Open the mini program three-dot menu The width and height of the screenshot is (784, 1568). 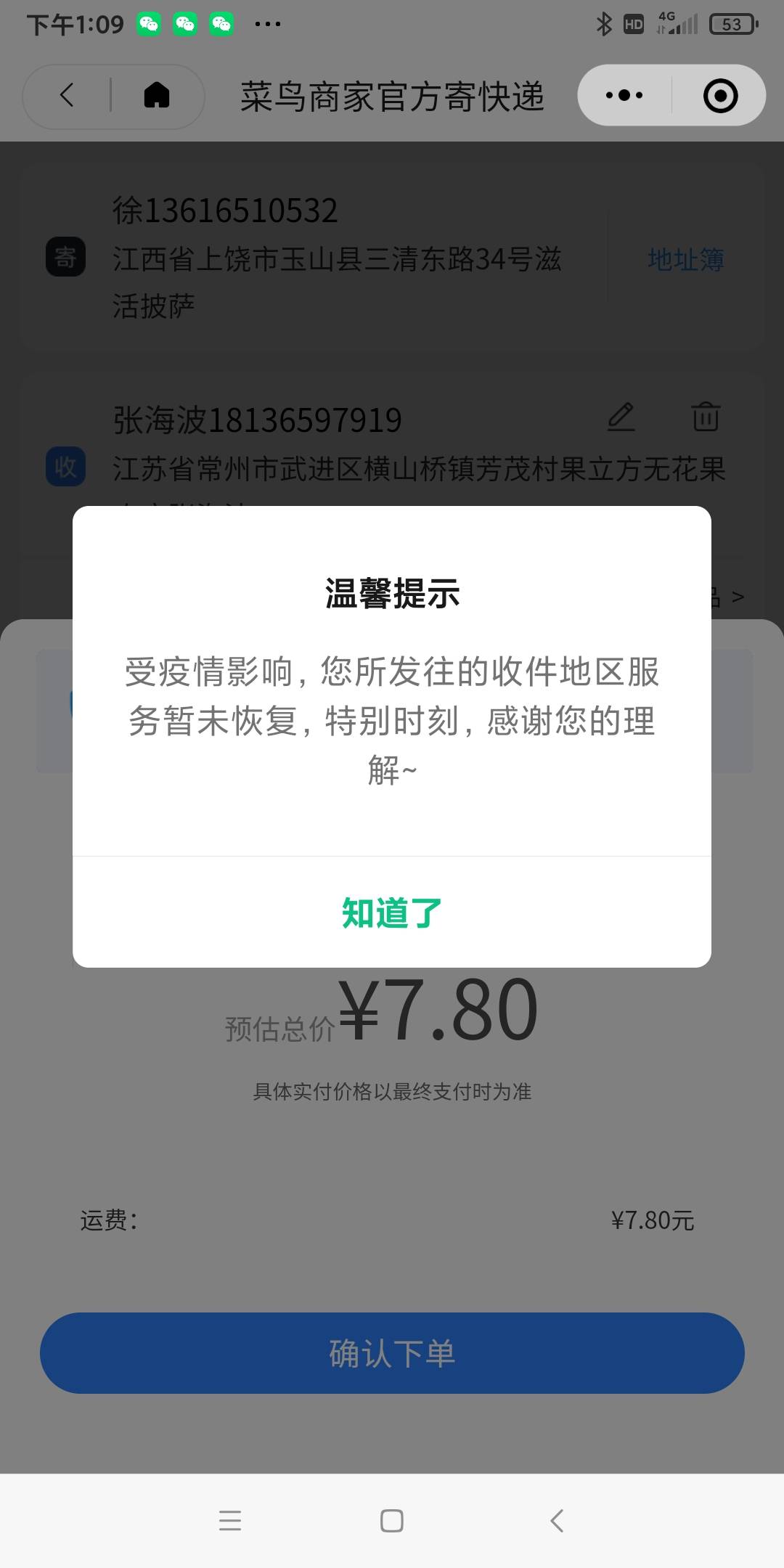point(624,95)
